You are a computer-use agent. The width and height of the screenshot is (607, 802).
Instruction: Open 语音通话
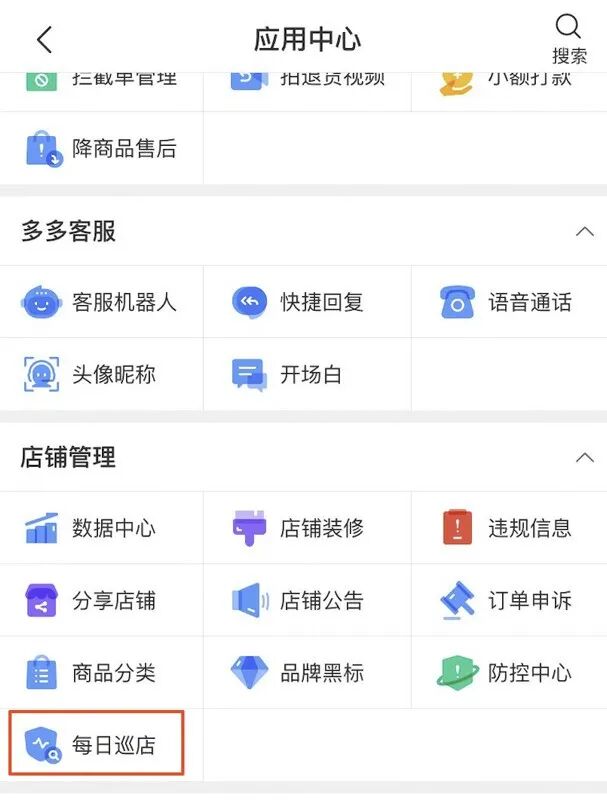pyautogui.click(x=506, y=302)
